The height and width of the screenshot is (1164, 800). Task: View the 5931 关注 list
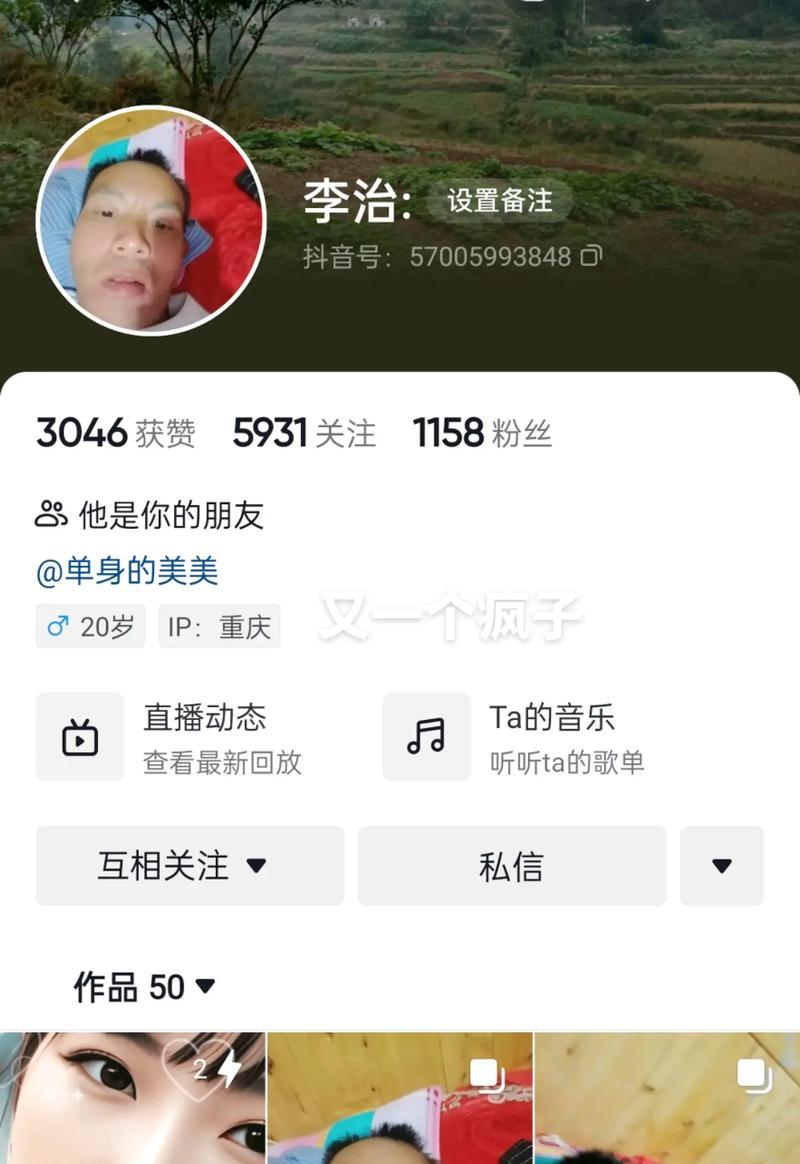pos(304,433)
